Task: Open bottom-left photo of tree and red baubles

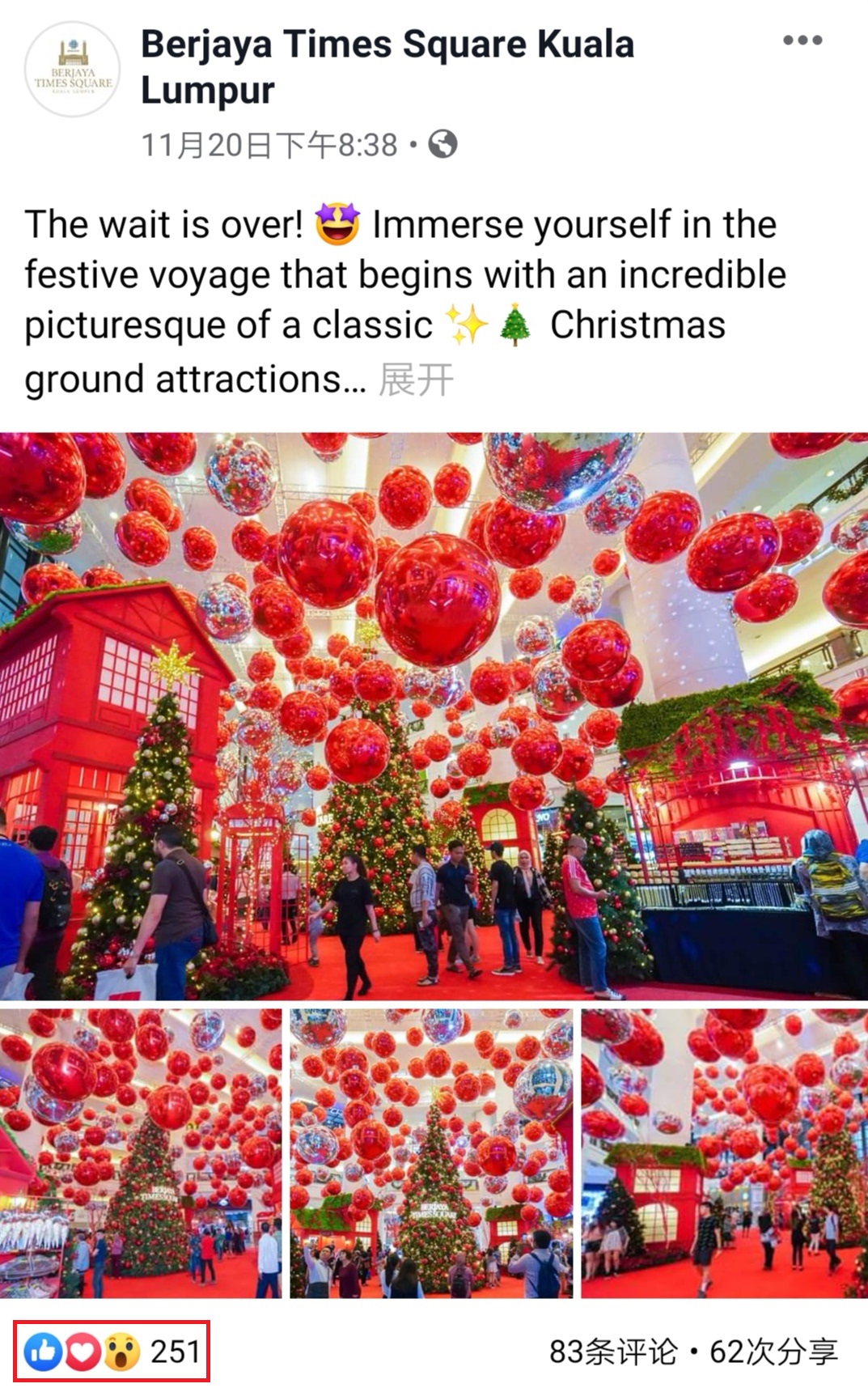Action: tap(141, 1152)
